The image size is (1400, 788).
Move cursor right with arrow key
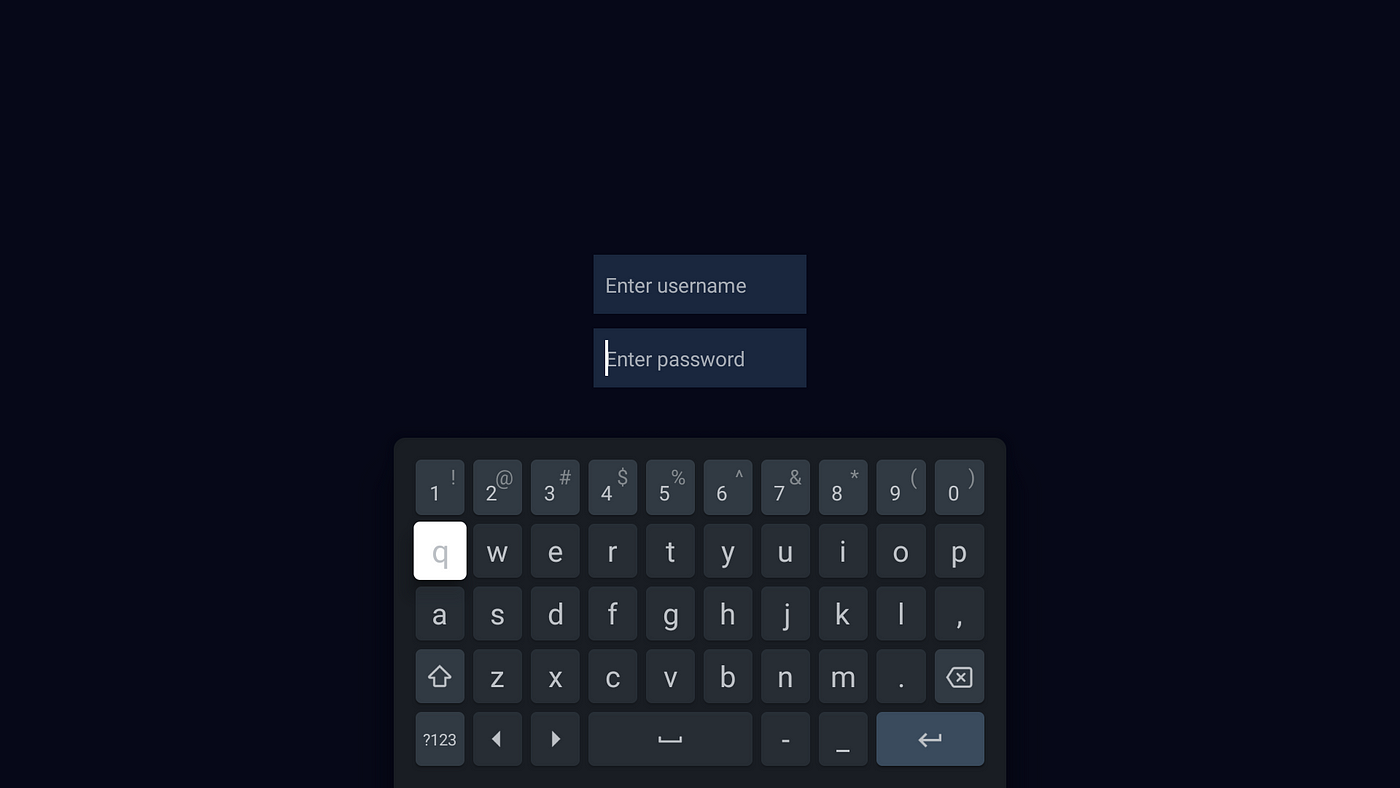pos(555,739)
